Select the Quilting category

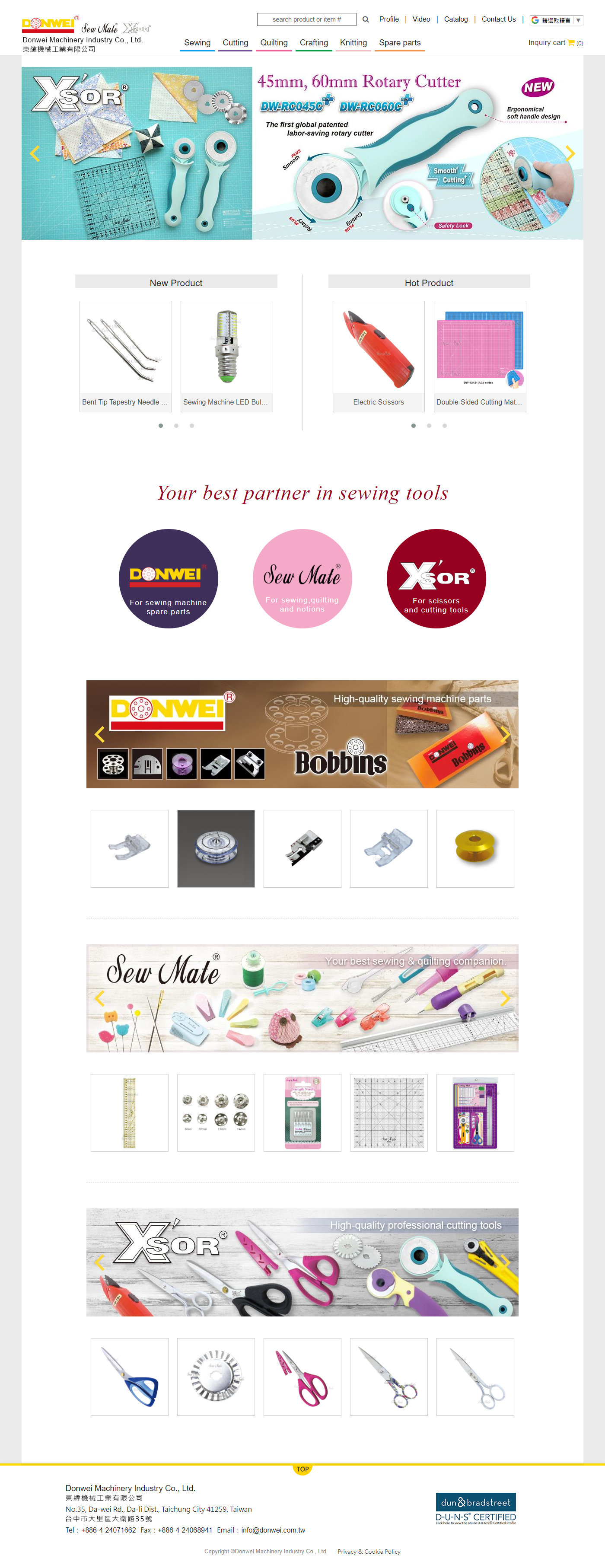tap(273, 43)
